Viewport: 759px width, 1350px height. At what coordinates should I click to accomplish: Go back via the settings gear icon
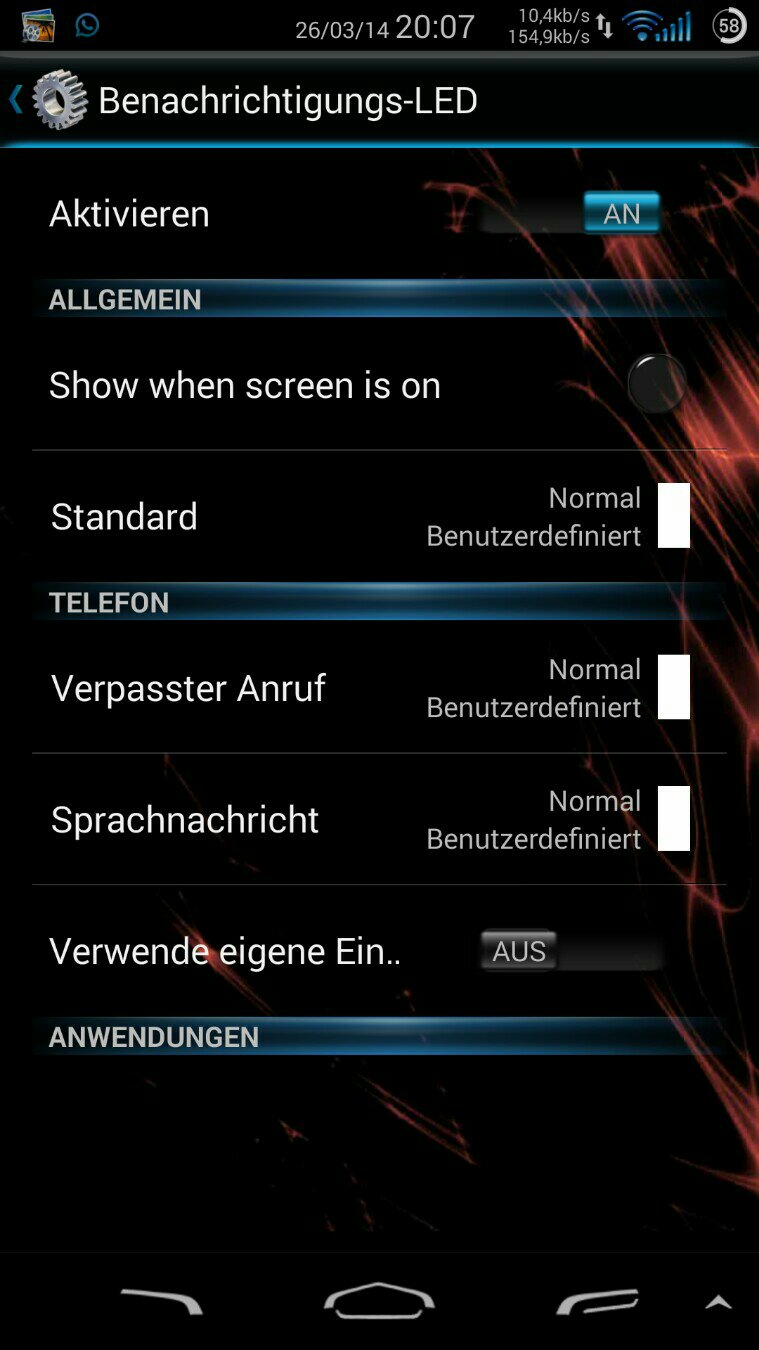(x=58, y=100)
